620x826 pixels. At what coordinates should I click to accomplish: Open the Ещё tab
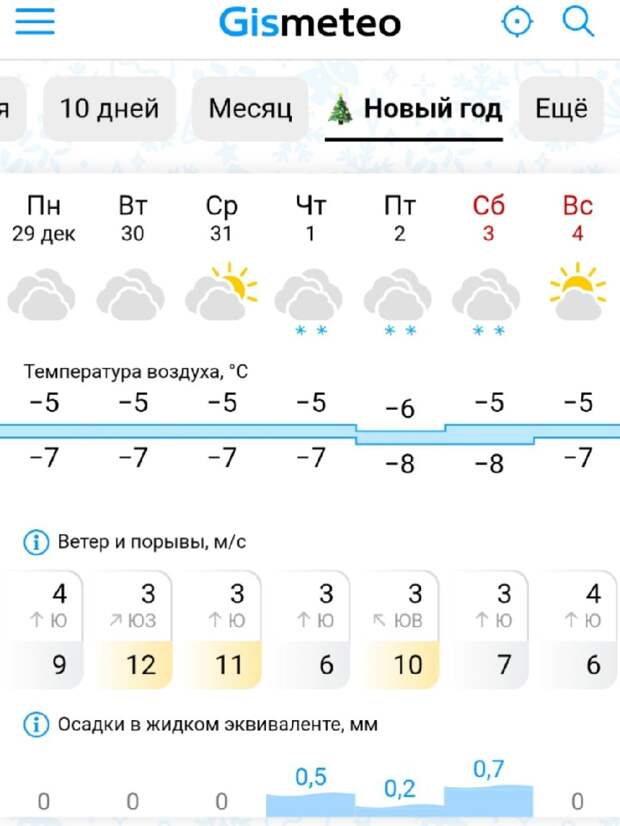561,109
